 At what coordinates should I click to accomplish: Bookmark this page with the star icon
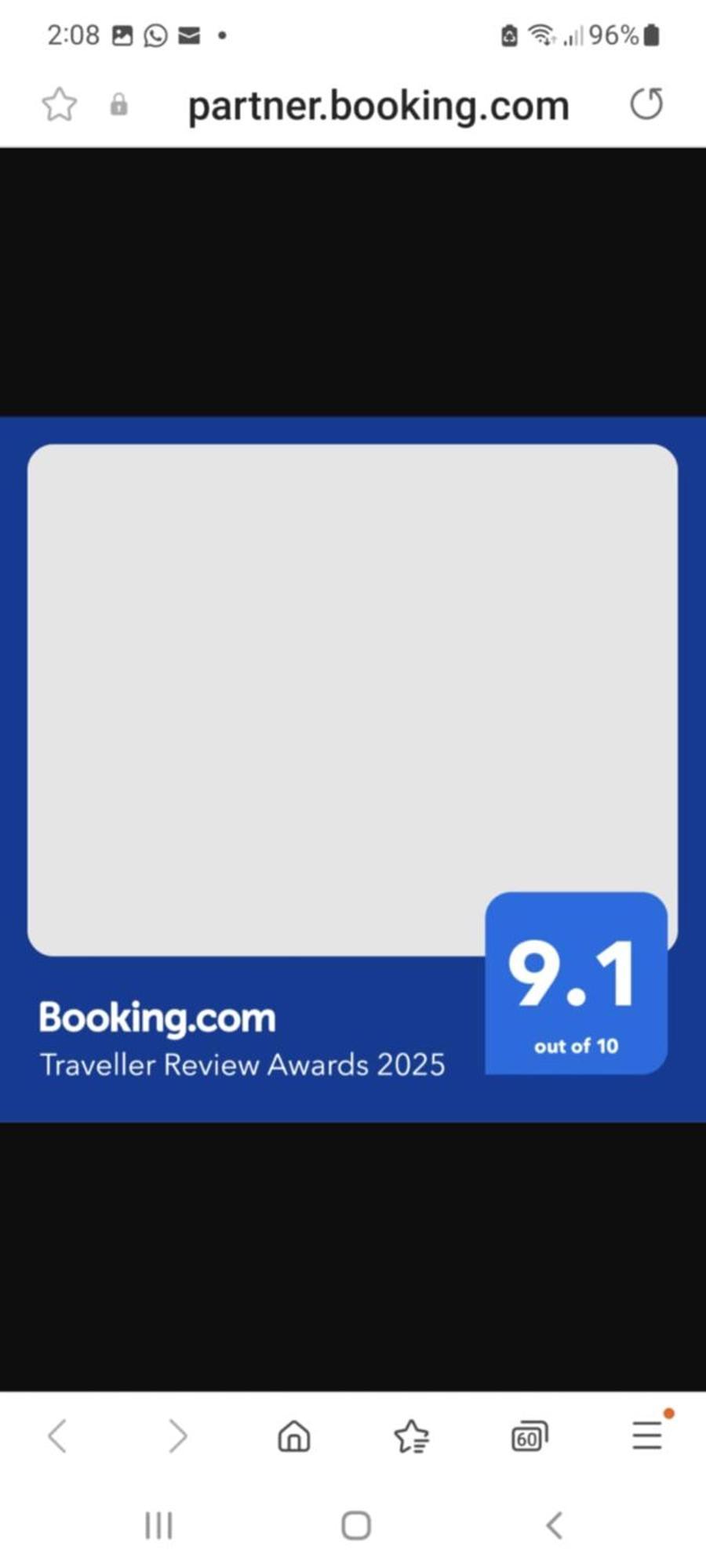[59, 104]
